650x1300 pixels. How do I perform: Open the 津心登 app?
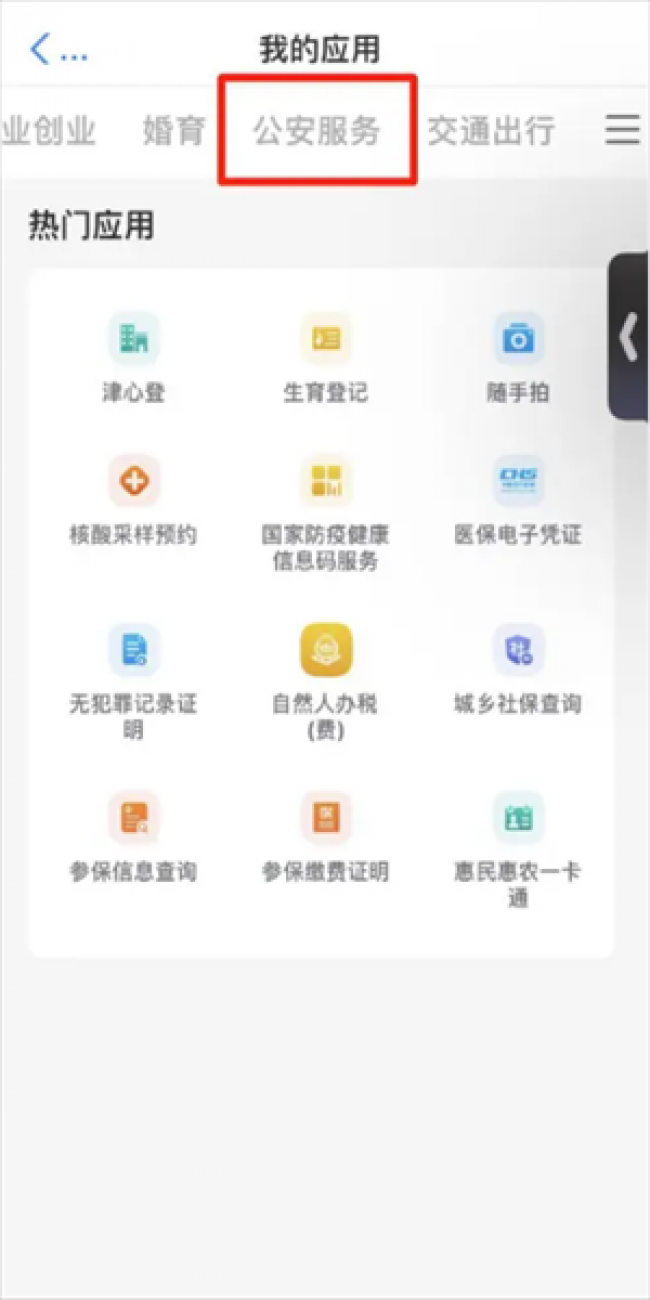pos(133,358)
